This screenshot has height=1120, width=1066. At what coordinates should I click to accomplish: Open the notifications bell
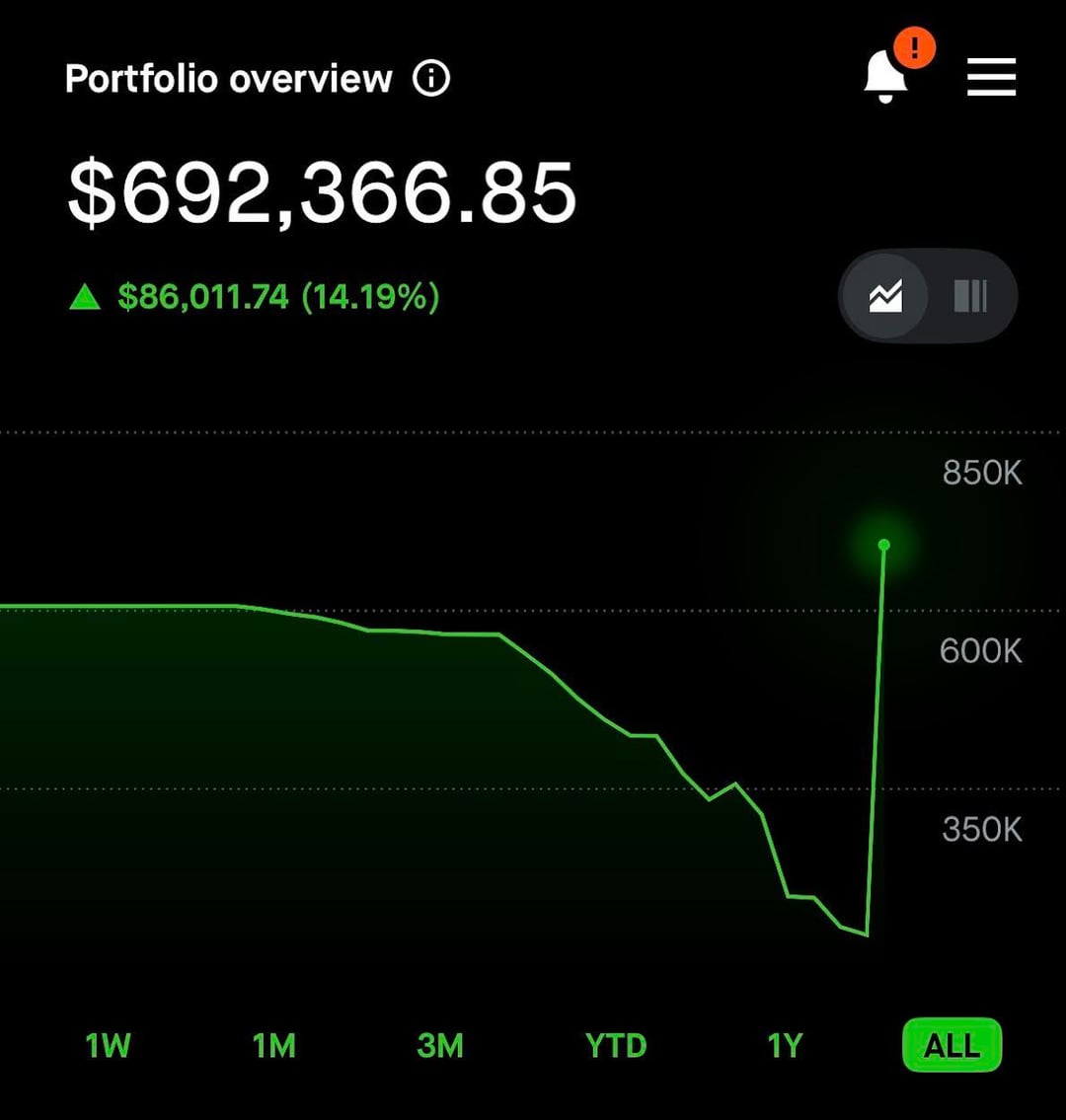tap(886, 76)
